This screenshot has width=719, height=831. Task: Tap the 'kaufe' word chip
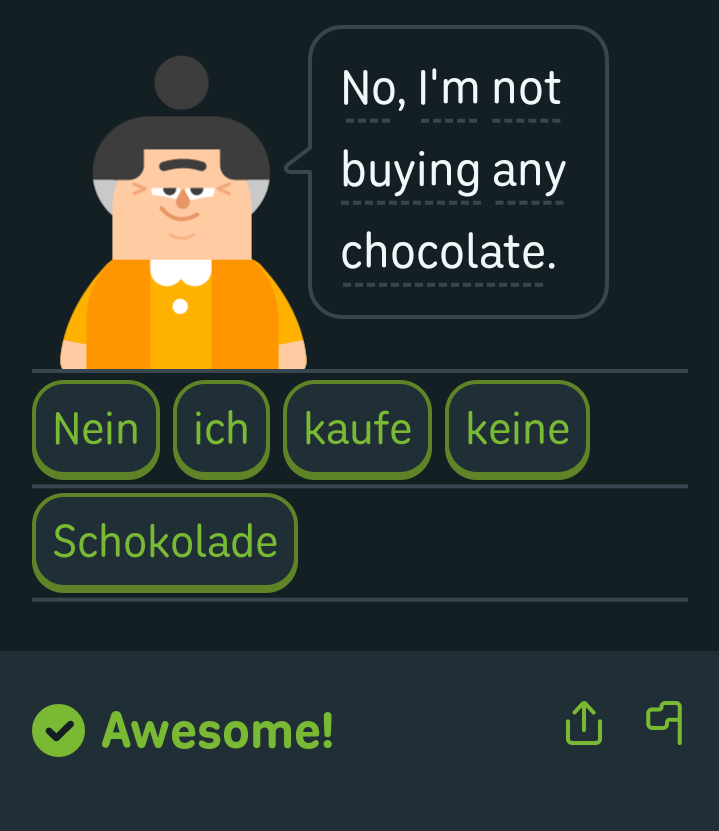click(358, 429)
